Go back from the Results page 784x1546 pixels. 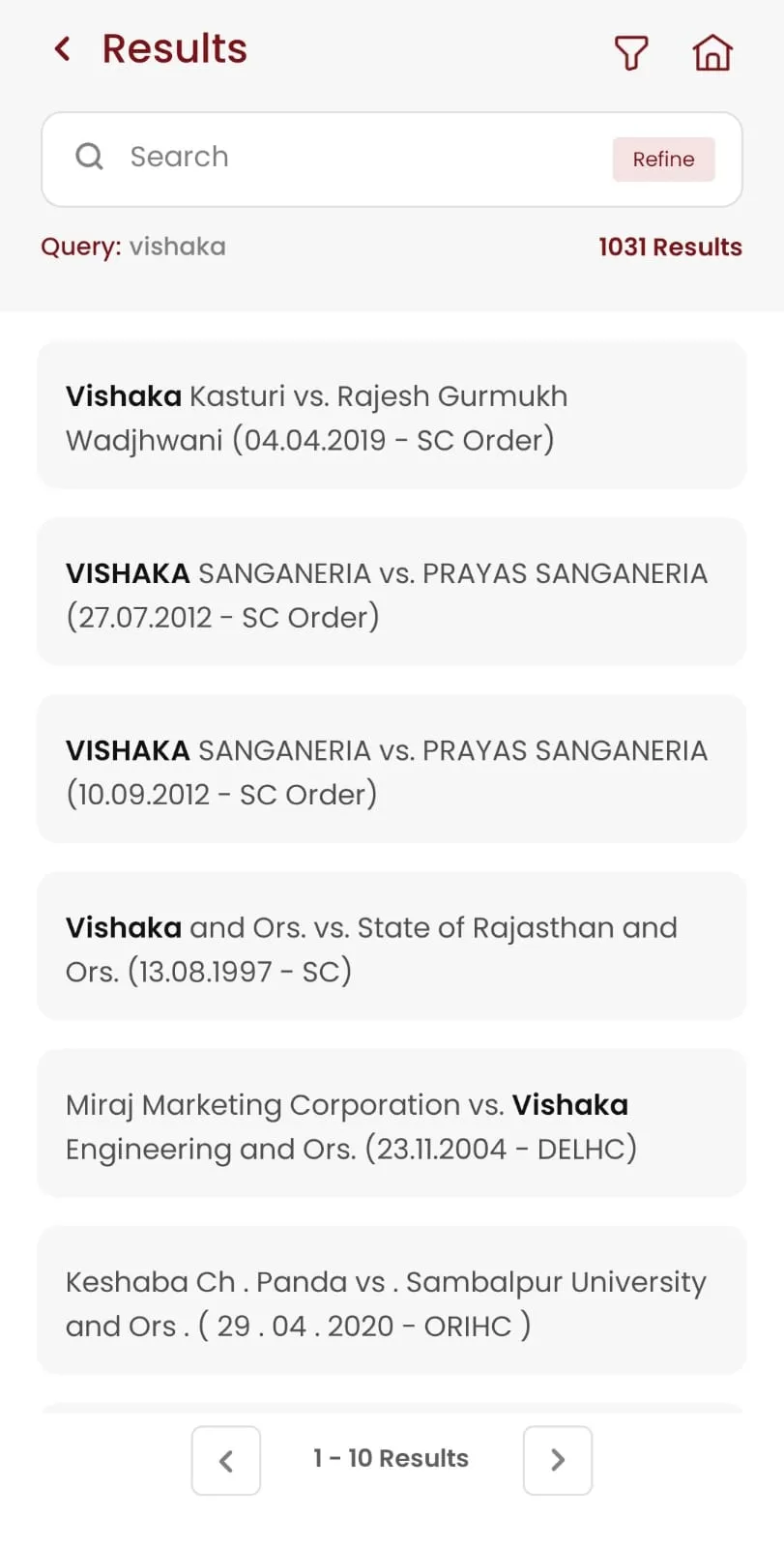point(63,49)
